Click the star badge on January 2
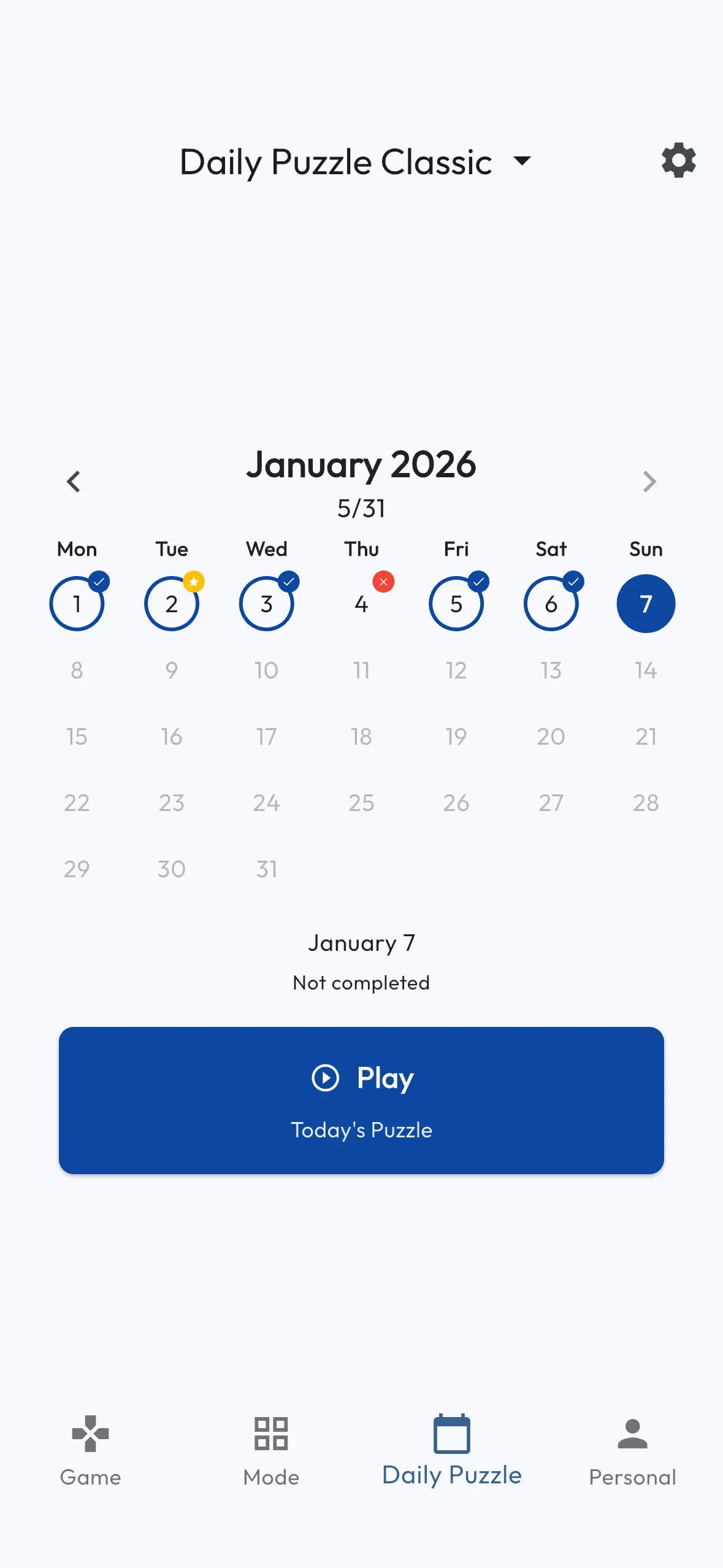The image size is (723, 1568). click(x=194, y=582)
